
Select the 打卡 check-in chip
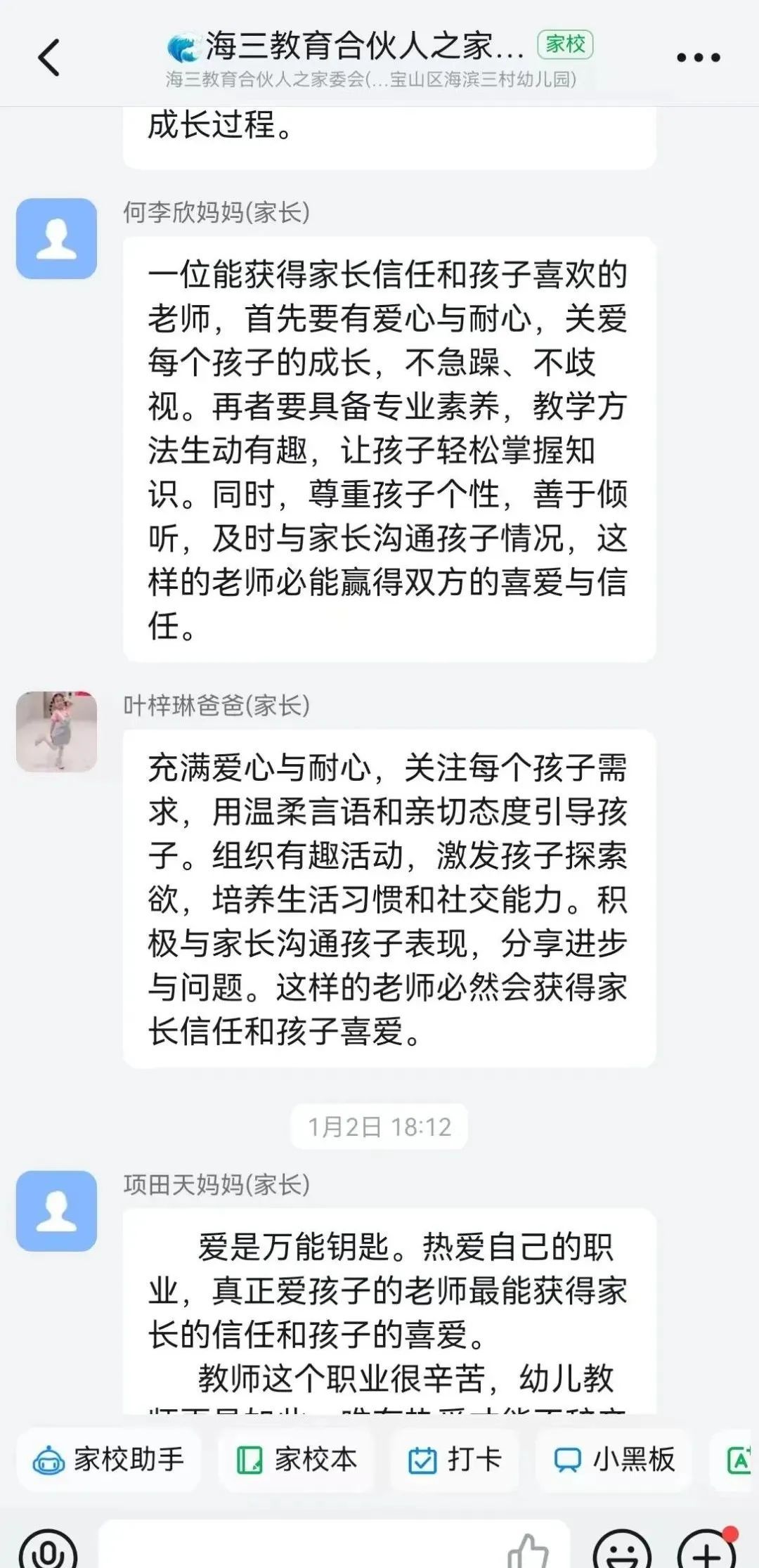(x=455, y=1460)
